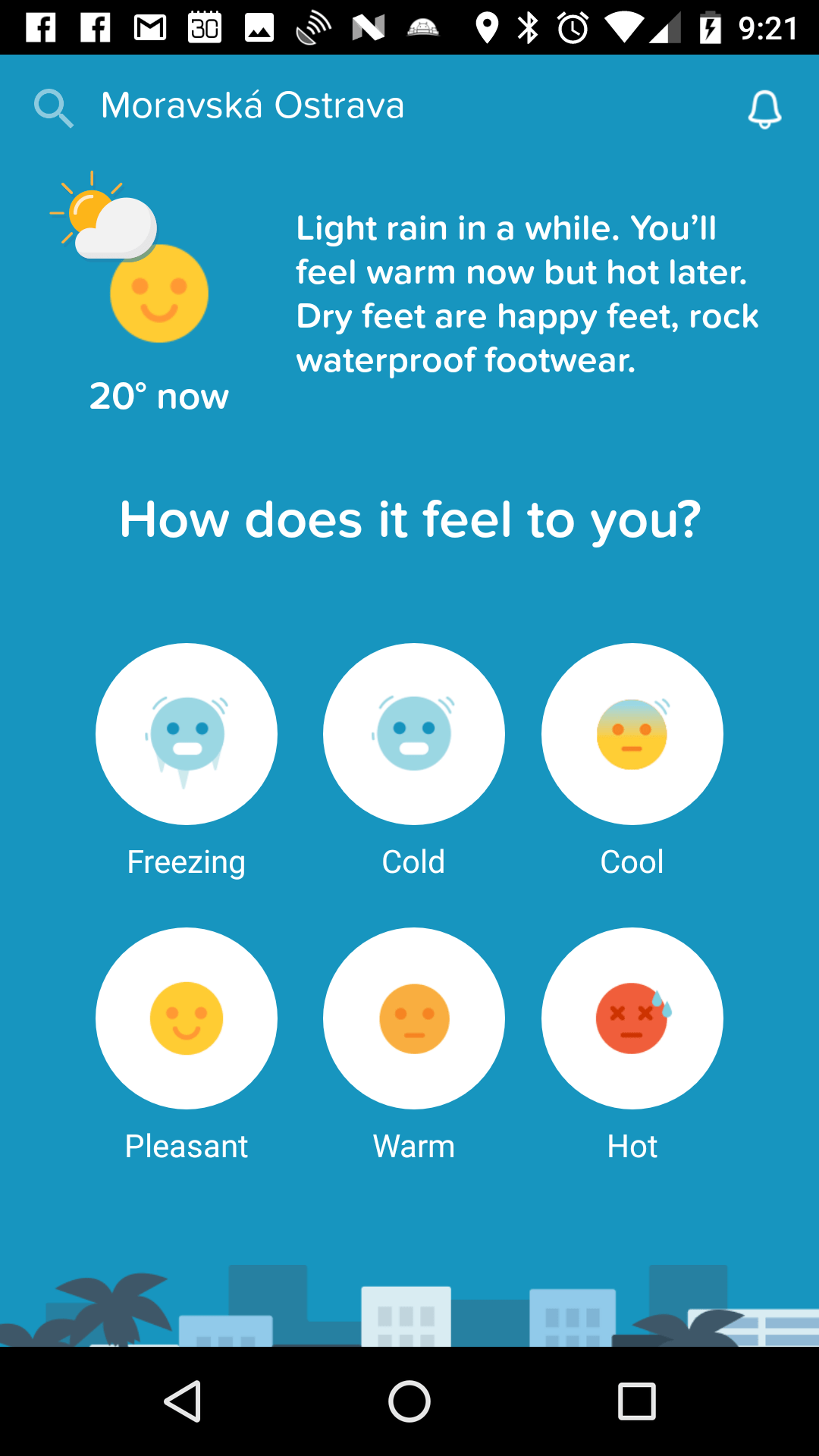Choose Hot as your feeling
The width and height of the screenshot is (819, 1456).
(632, 1018)
